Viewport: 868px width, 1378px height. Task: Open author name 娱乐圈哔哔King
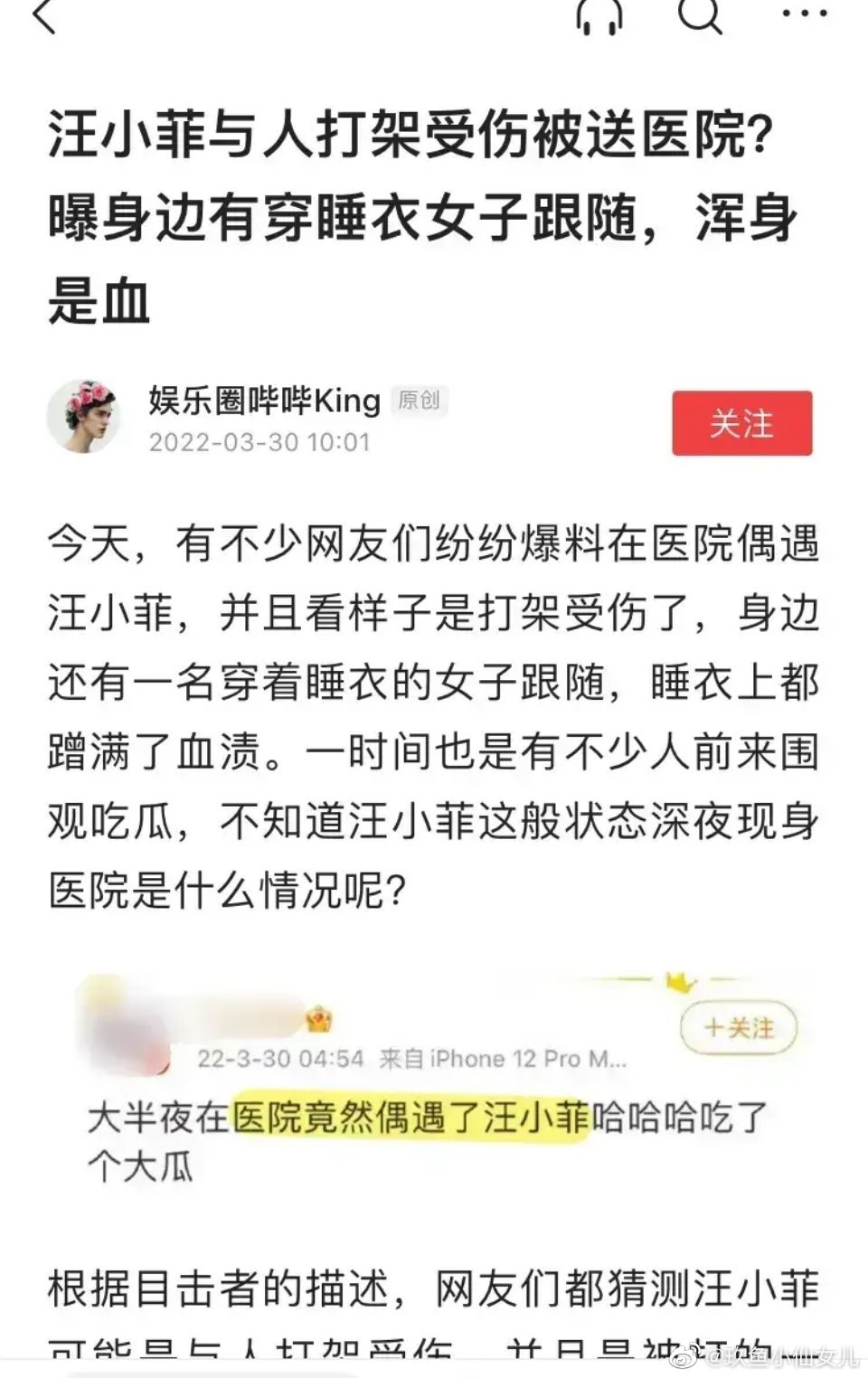click(x=264, y=401)
